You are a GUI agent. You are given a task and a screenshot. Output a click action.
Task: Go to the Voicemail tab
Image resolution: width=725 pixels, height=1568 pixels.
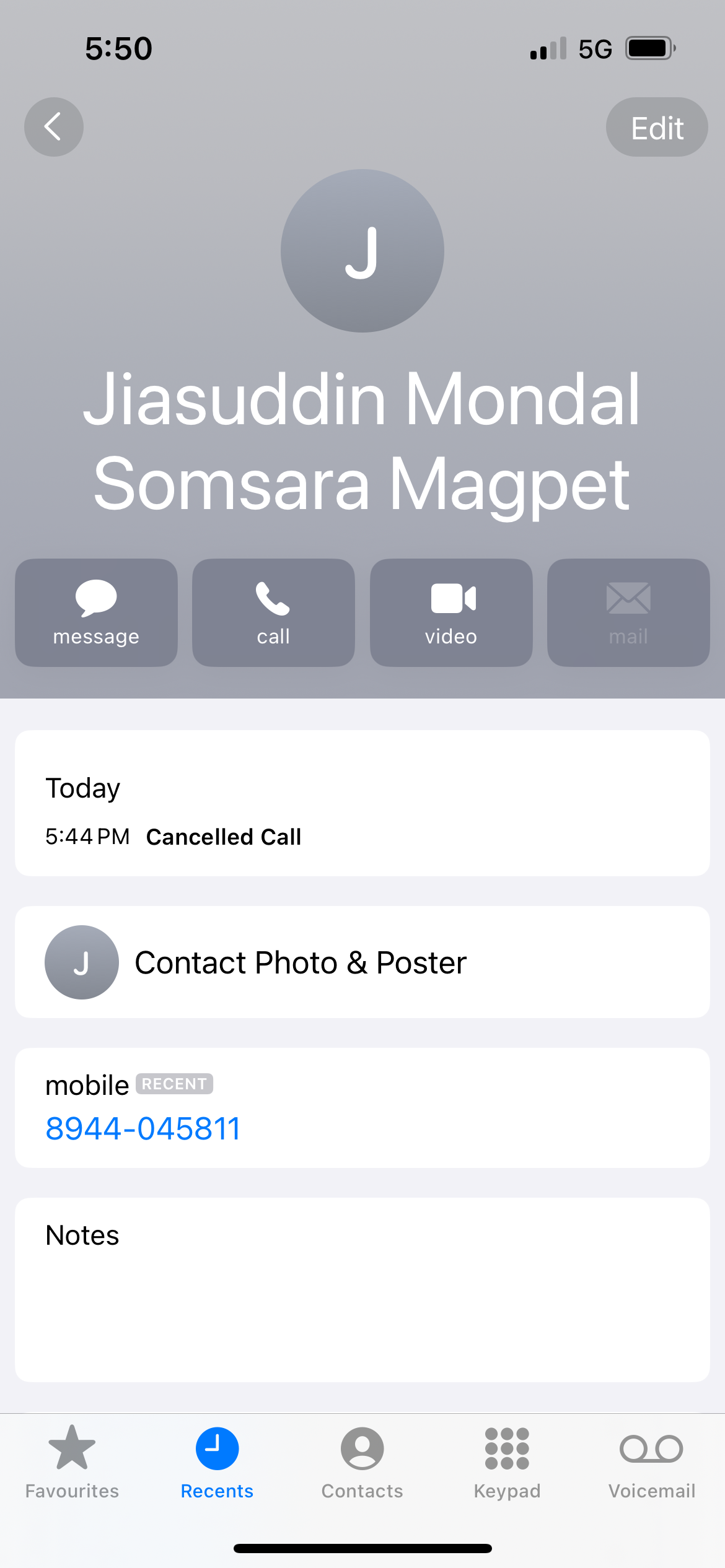[x=652, y=1463]
